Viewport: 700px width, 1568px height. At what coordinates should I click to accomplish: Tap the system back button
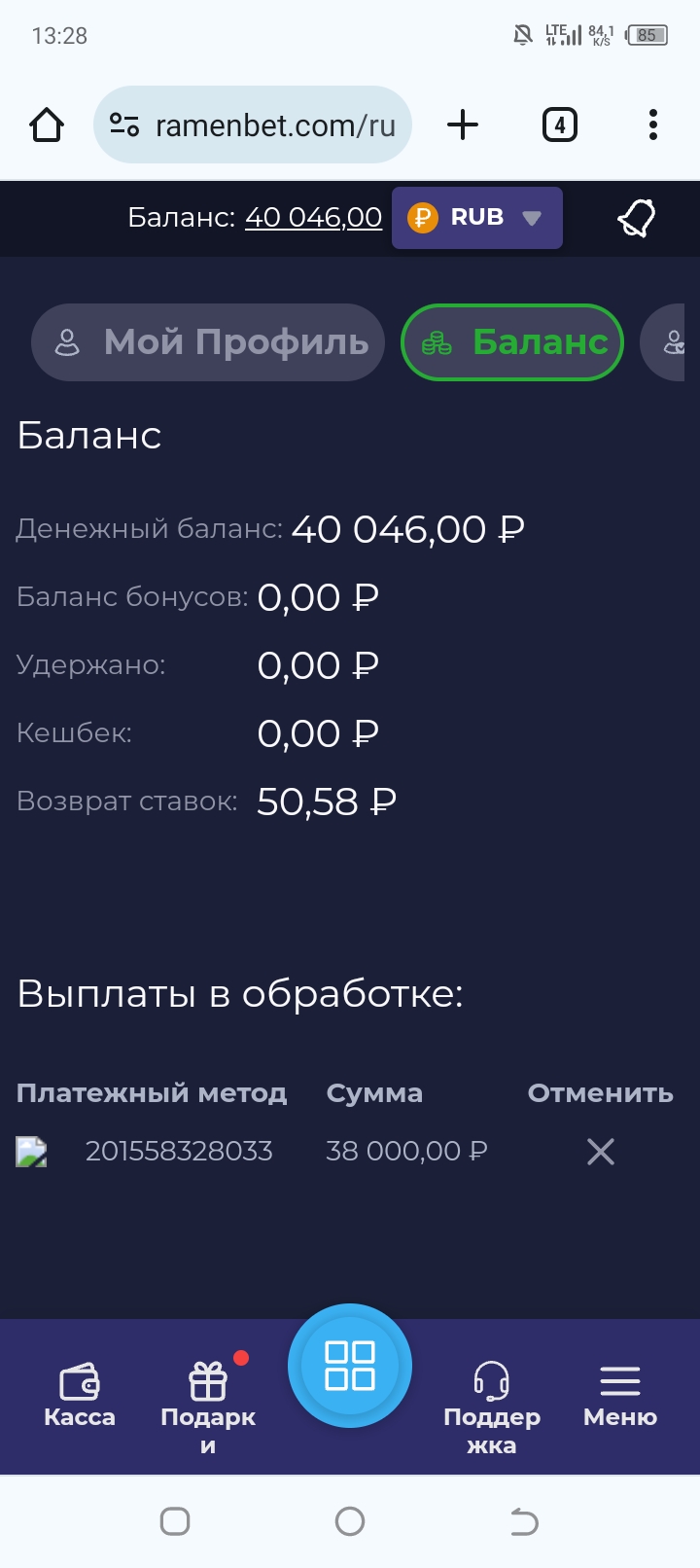pyautogui.click(x=524, y=1521)
